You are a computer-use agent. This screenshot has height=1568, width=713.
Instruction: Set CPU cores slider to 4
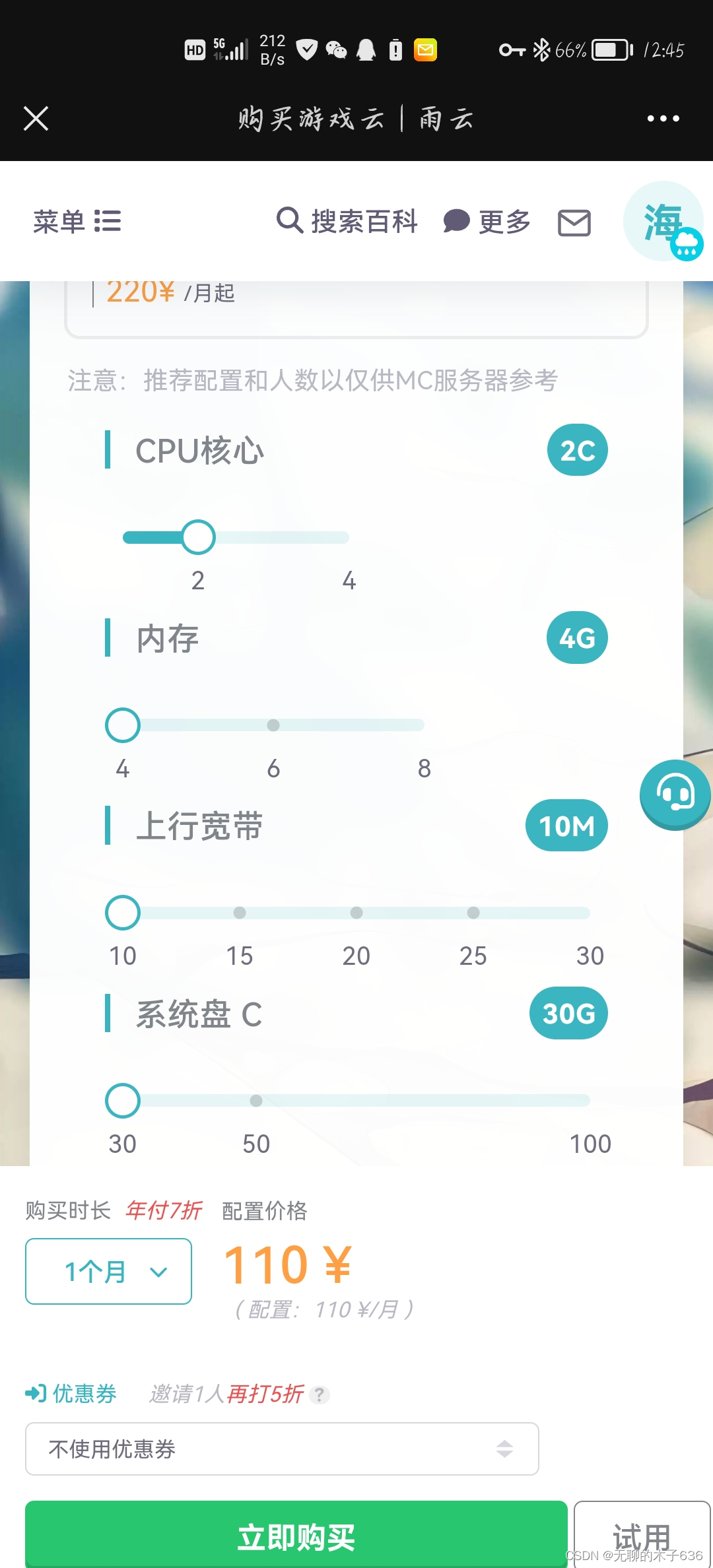click(x=348, y=537)
